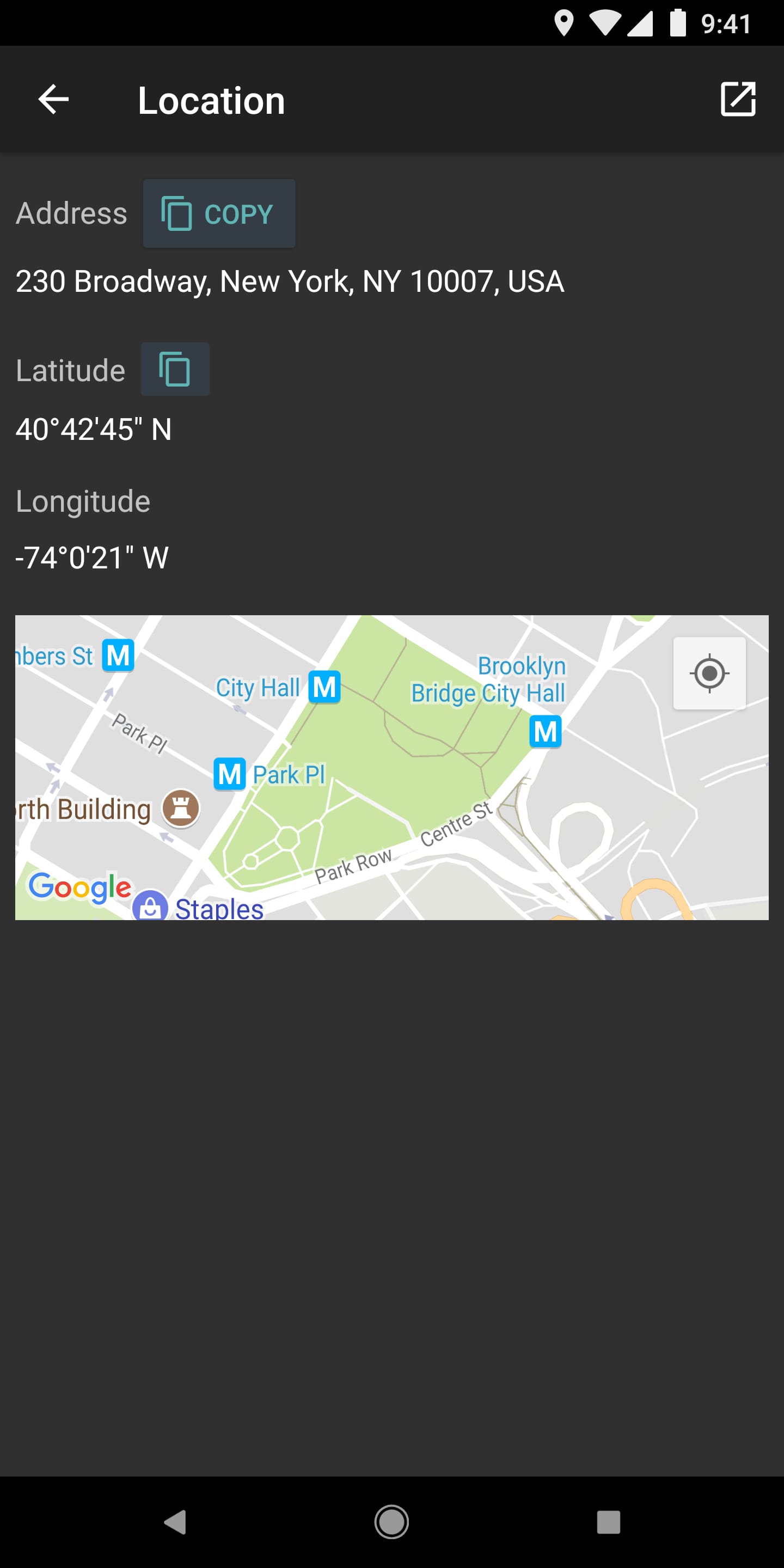Select the latitude value 40°42'45" N
Image resolution: width=784 pixels, height=1568 pixels.
click(93, 428)
